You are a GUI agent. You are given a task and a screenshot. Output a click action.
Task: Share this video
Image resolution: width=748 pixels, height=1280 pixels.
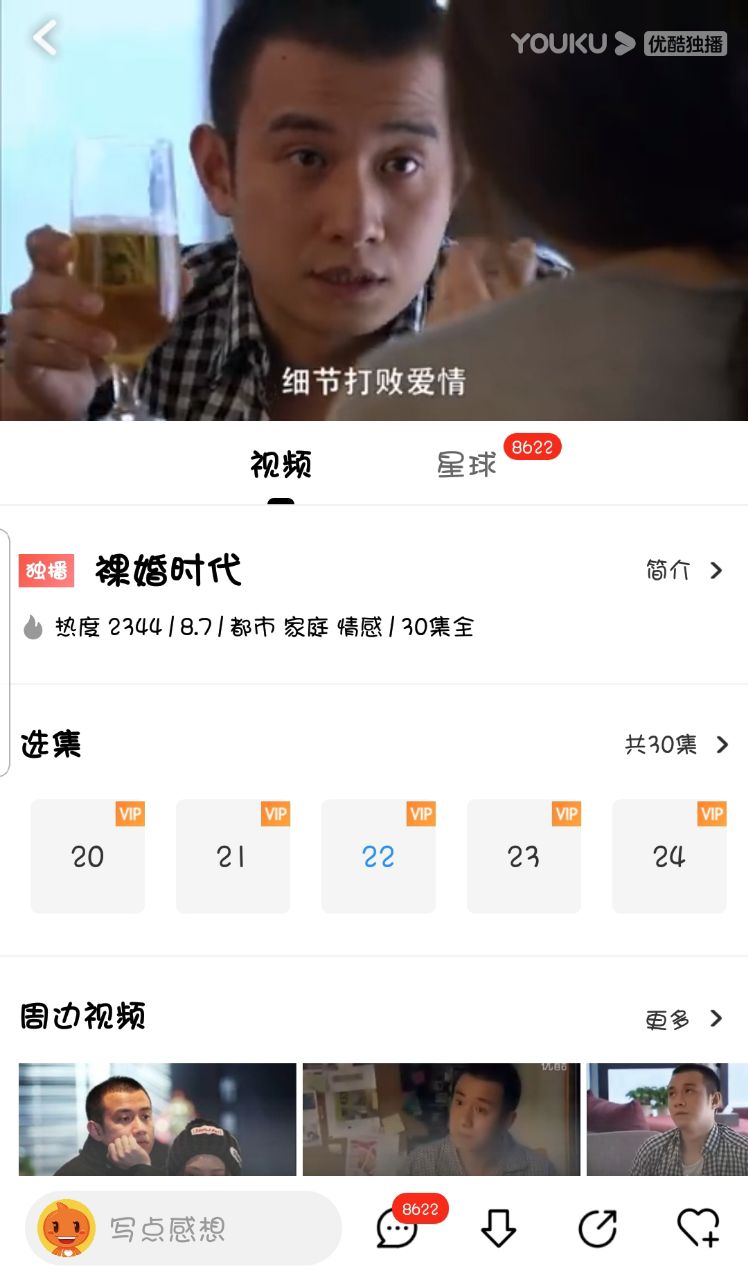598,1228
